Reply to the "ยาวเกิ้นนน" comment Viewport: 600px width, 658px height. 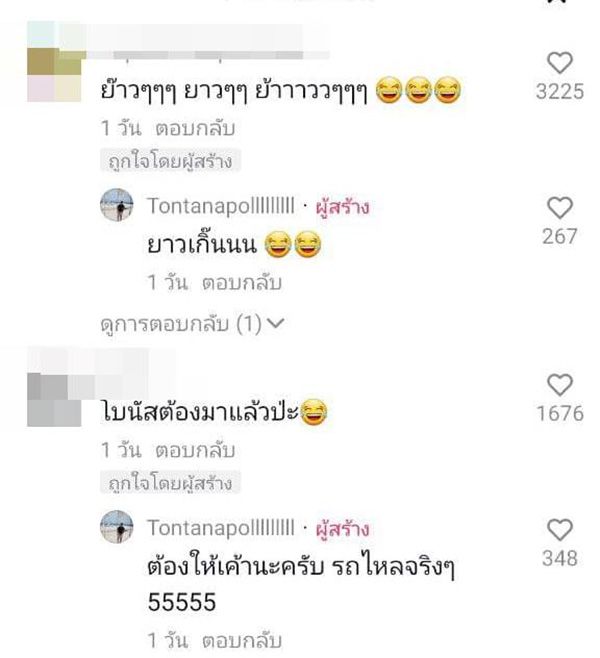pyautogui.click(x=241, y=283)
